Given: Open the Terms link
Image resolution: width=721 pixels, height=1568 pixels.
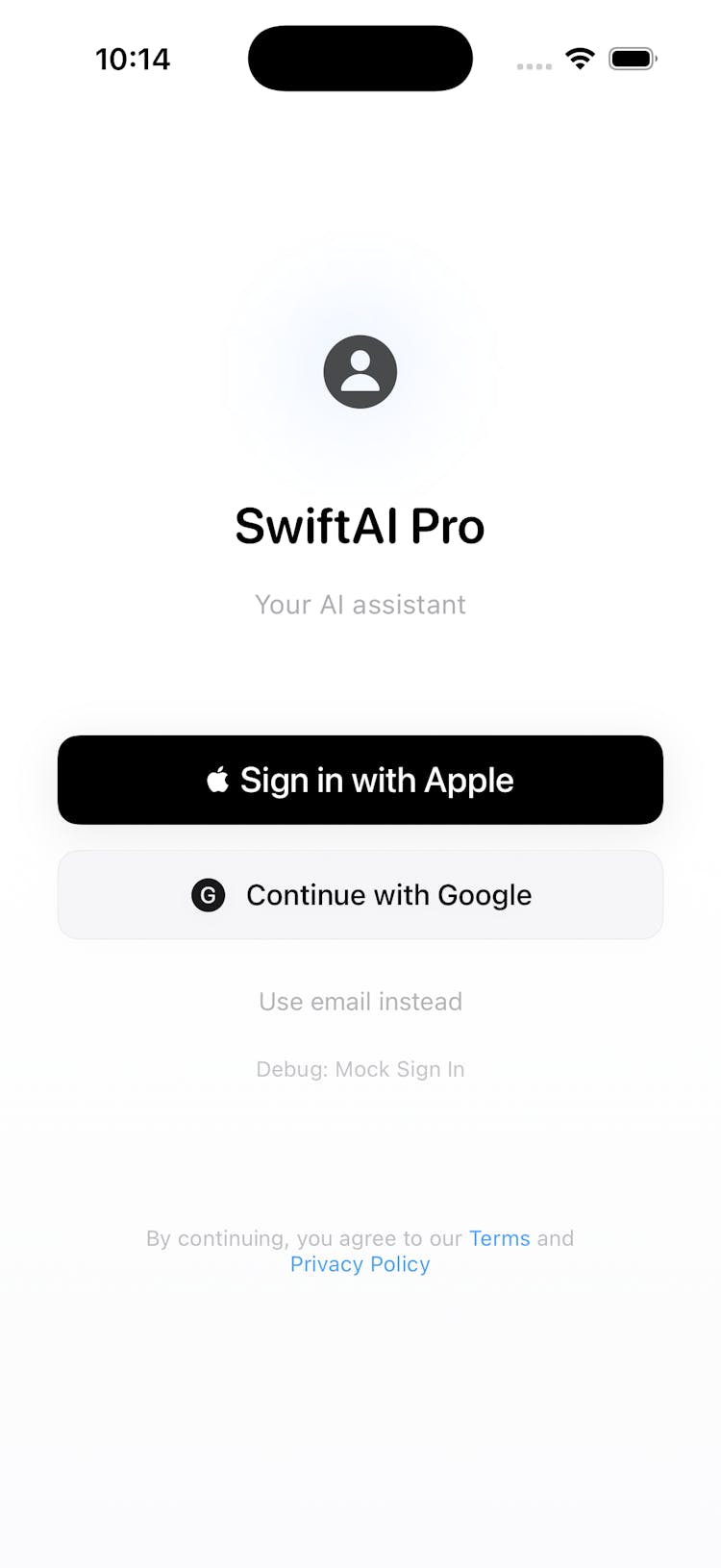Looking at the screenshot, I should click(x=499, y=1238).
